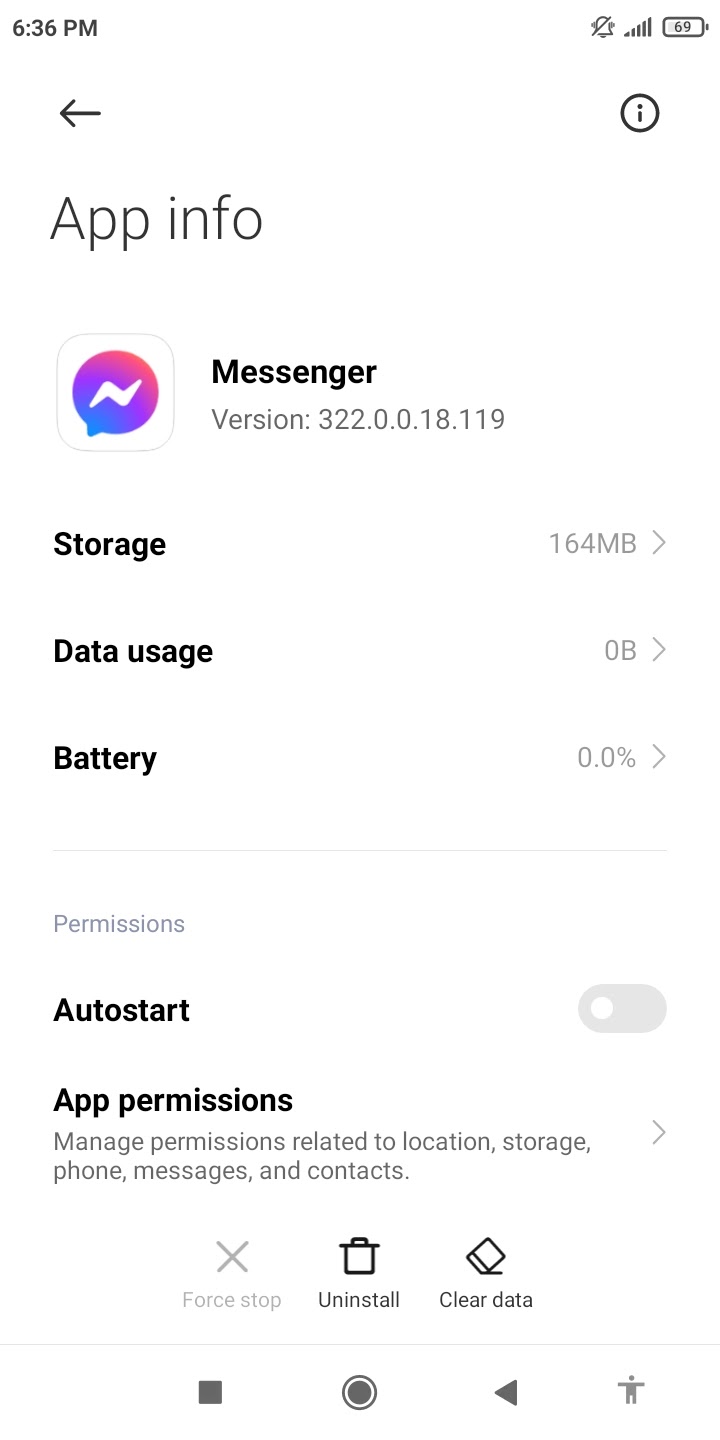The width and height of the screenshot is (720, 1440).
Task: Enable the Autostart switch
Action: point(622,1009)
